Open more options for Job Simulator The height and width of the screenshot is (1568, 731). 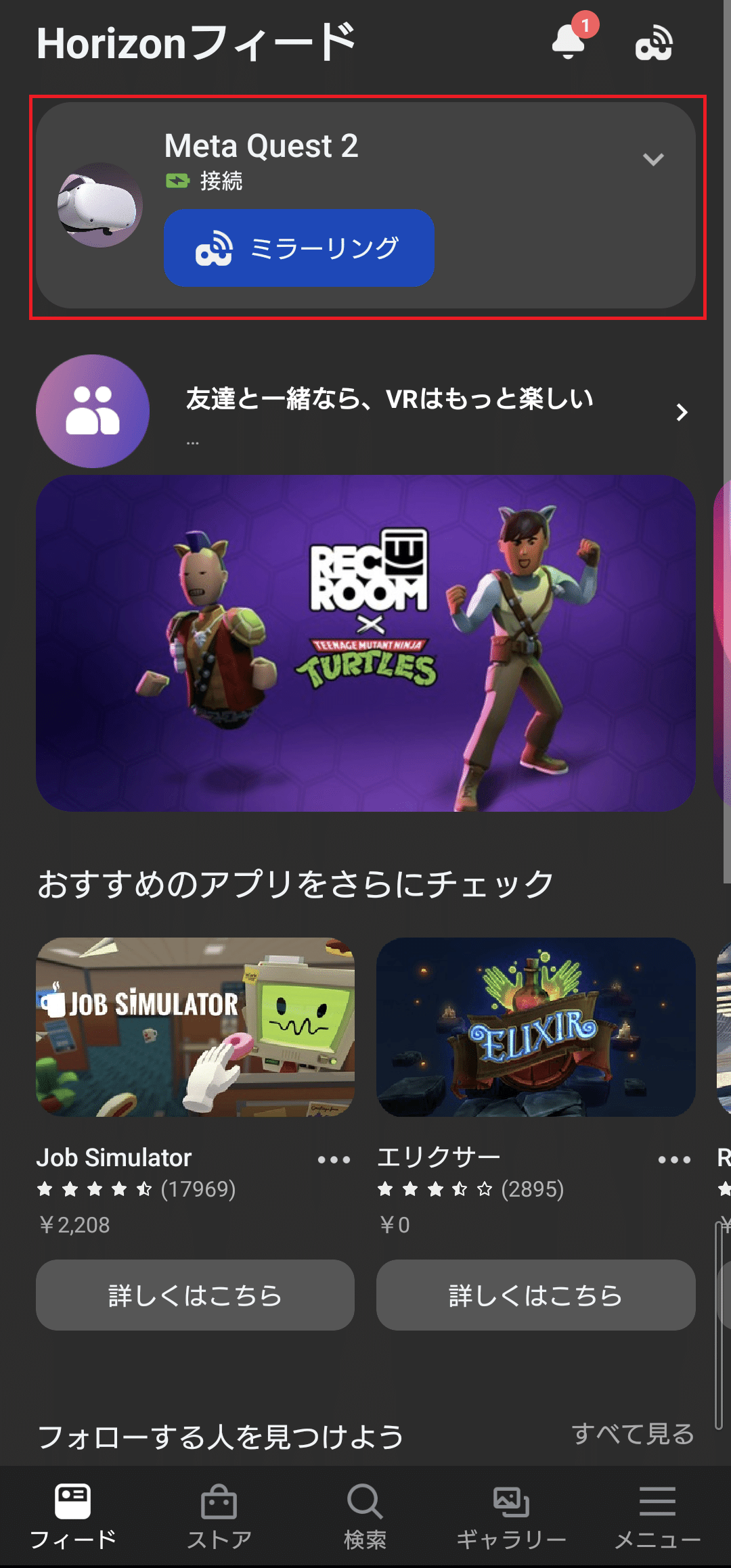click(334, 1159)
